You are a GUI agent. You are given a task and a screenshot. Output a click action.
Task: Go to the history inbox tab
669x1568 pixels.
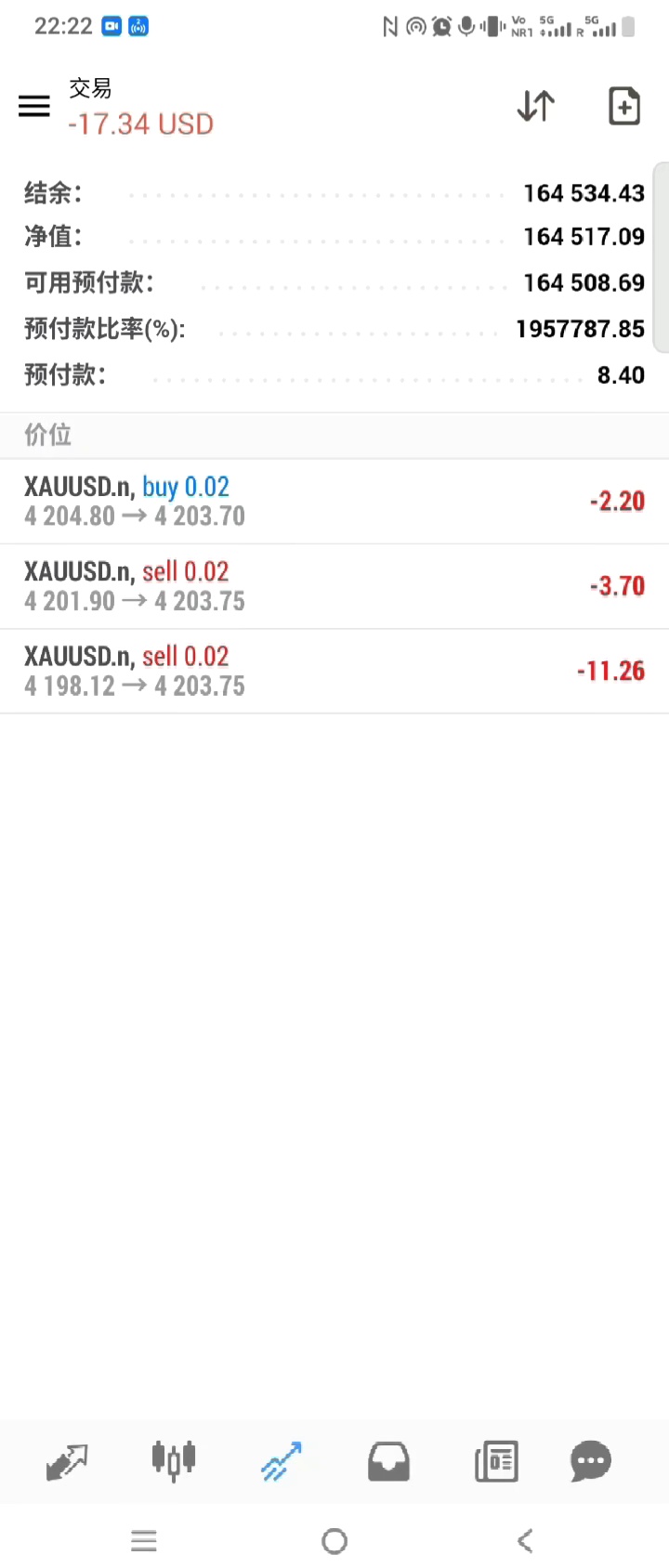(x=388, y=1462)
